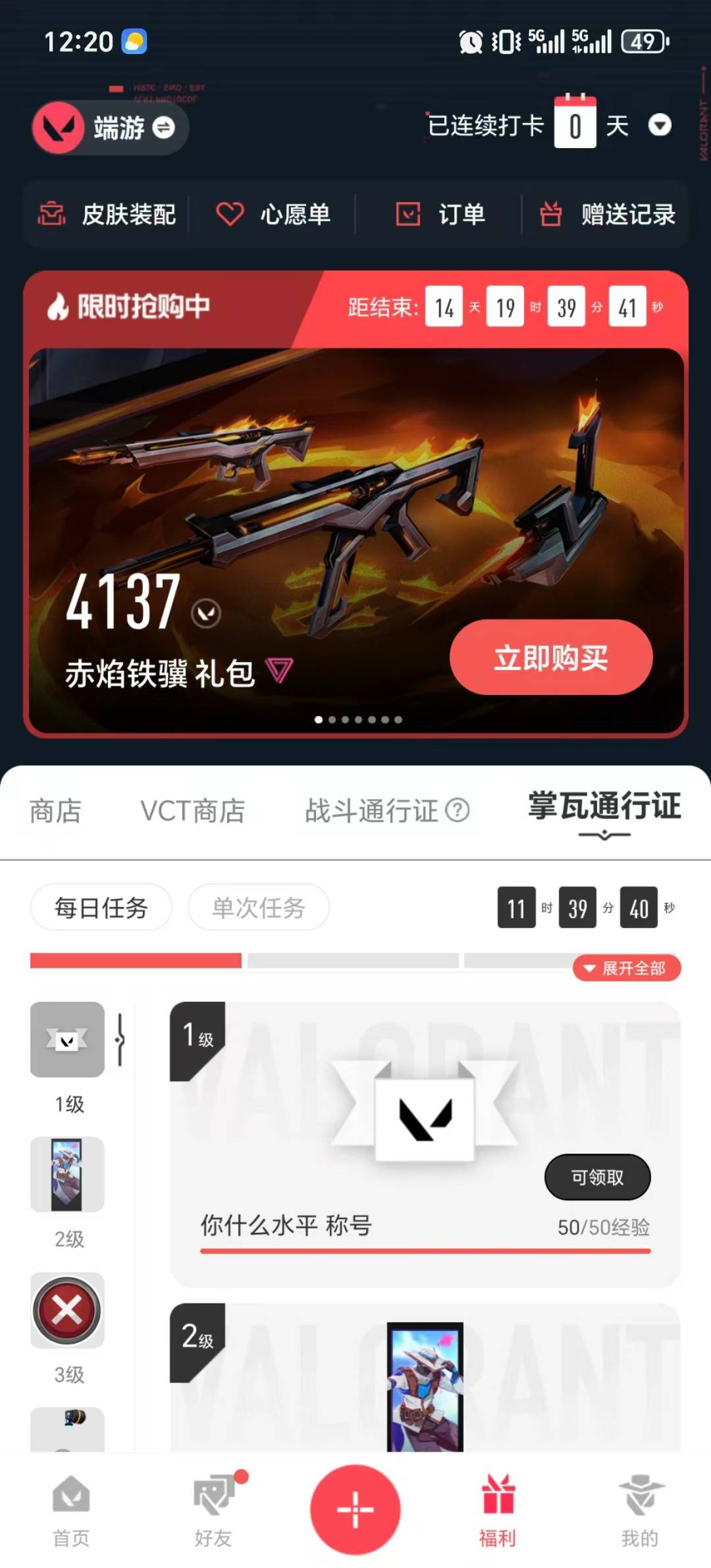Image resolution: width=711 pixels, height=1568 pixels.
Task: Select the 每日任务 daily tasks filter
Action: point(101,907)
